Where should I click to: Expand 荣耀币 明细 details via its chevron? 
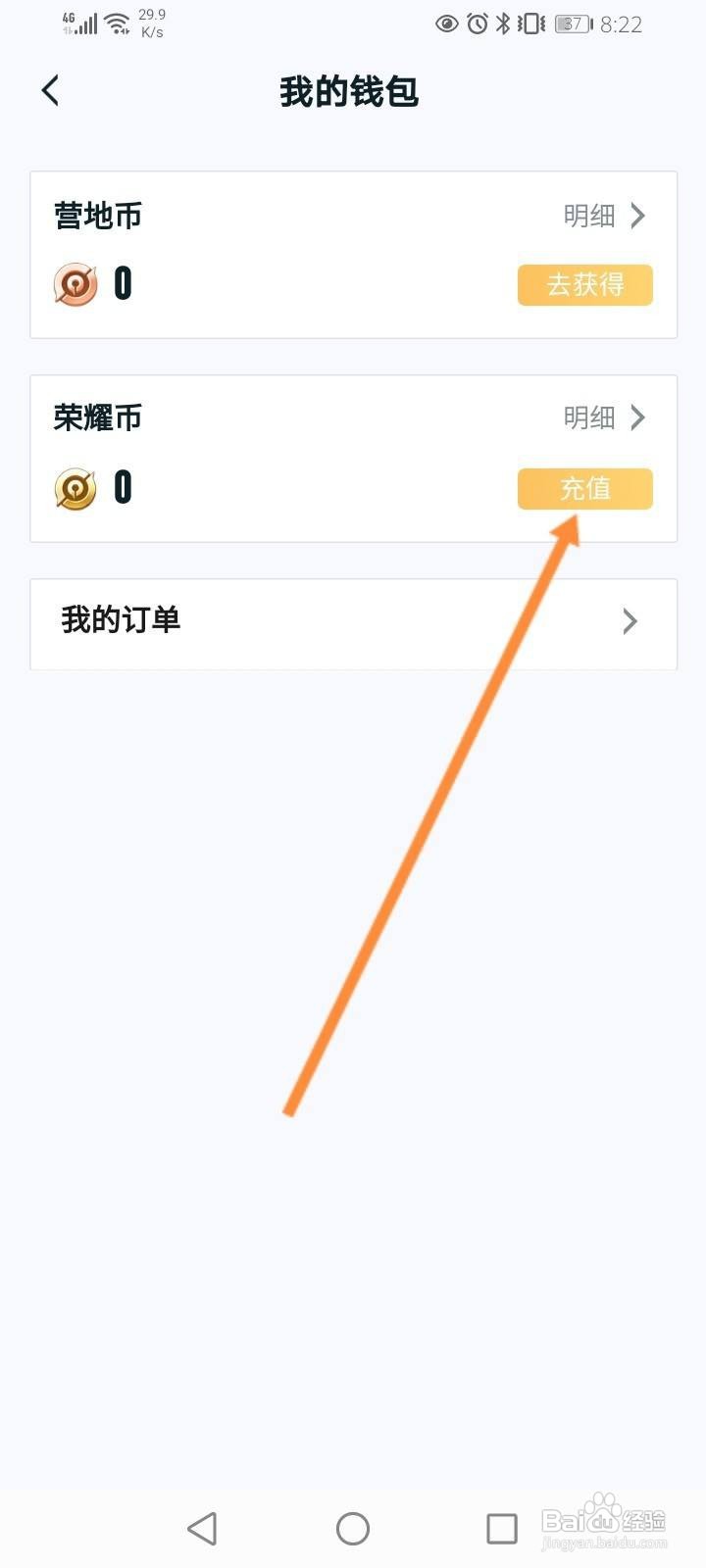(x=637, y=417)
